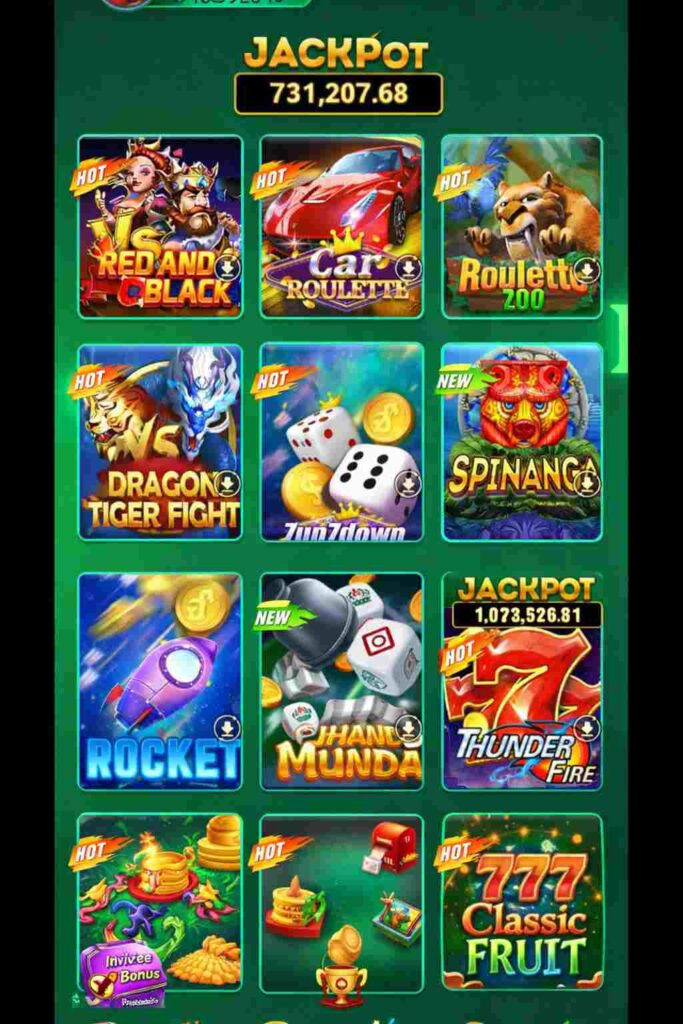Open the Jhandi Munda game
The height and width of the screenshot is (1024, 683).
tap(341, 681)
